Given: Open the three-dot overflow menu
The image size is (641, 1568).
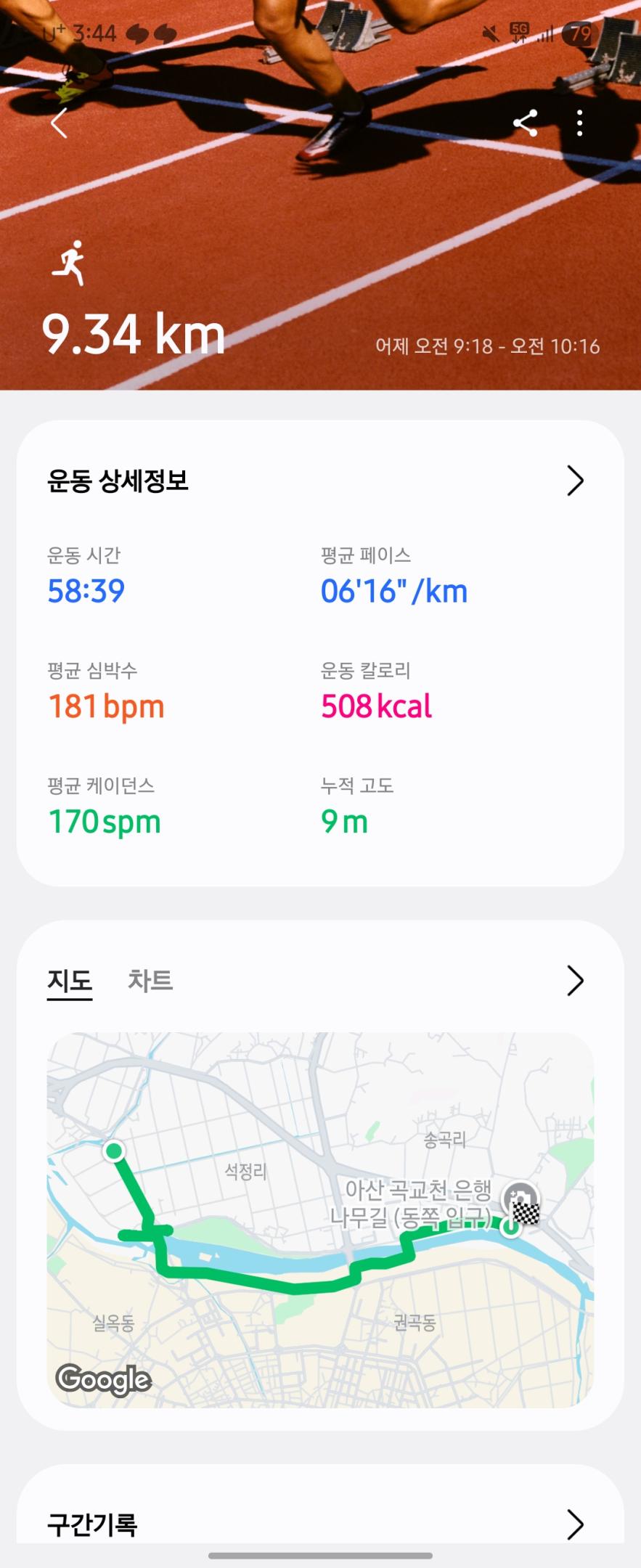Looking at the screenshot, I should tap(579, 124).
